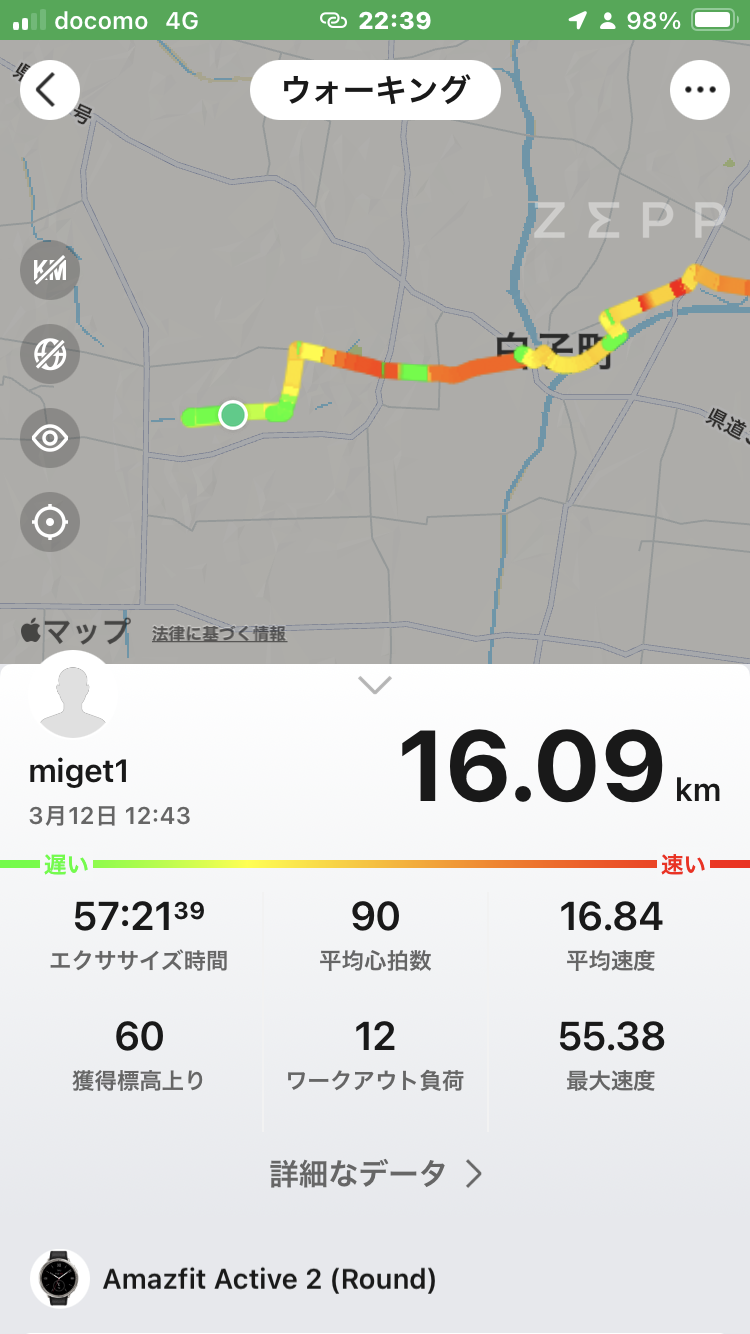This screenshot has height=1334, width=750.
Task: Open the ウォーキング workout type selector
Action: (375, 89)
